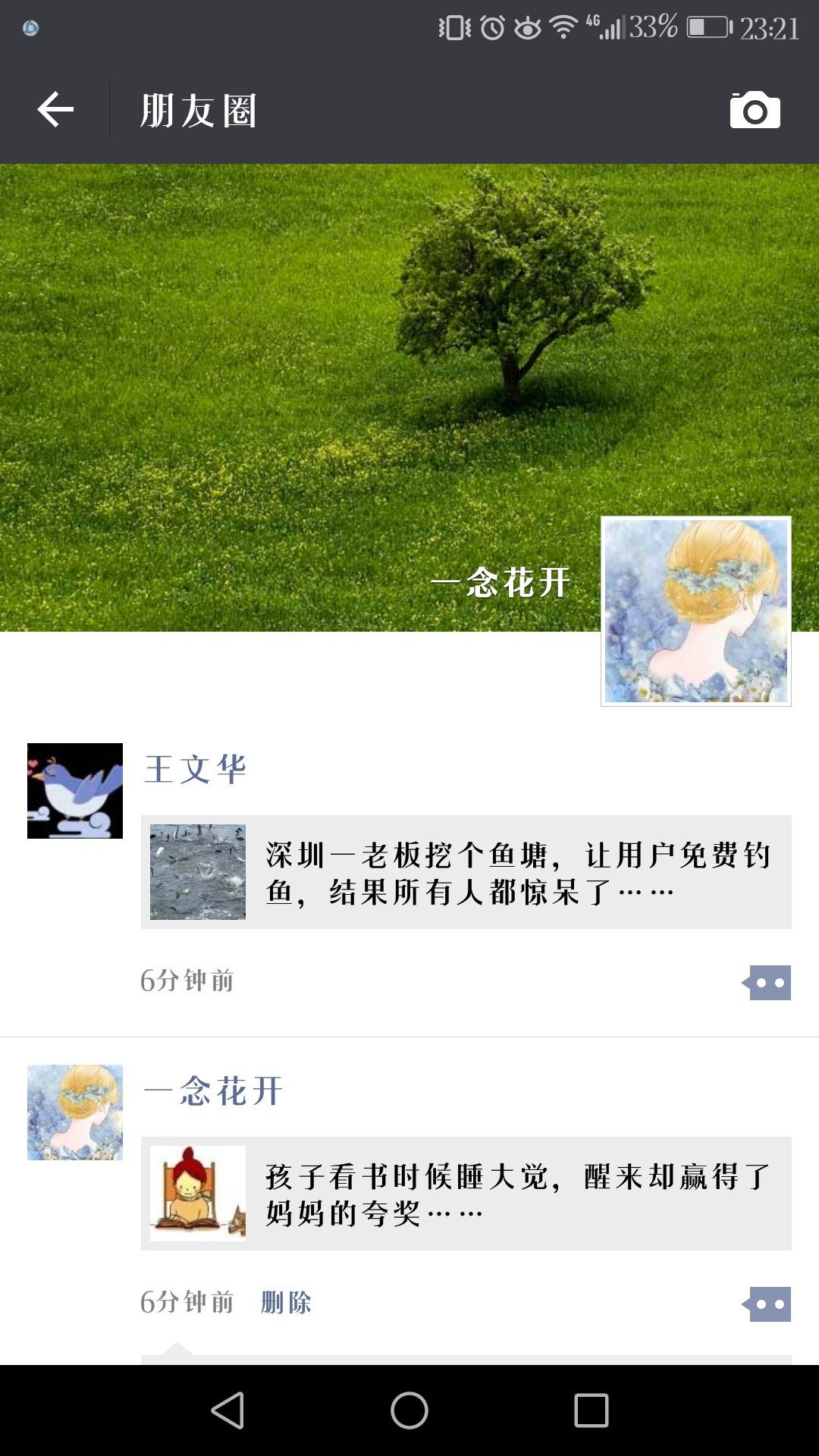Screen dimensions: 819x1456
Task: Open the system recent apps view
Action: (x=591, y=1410)
